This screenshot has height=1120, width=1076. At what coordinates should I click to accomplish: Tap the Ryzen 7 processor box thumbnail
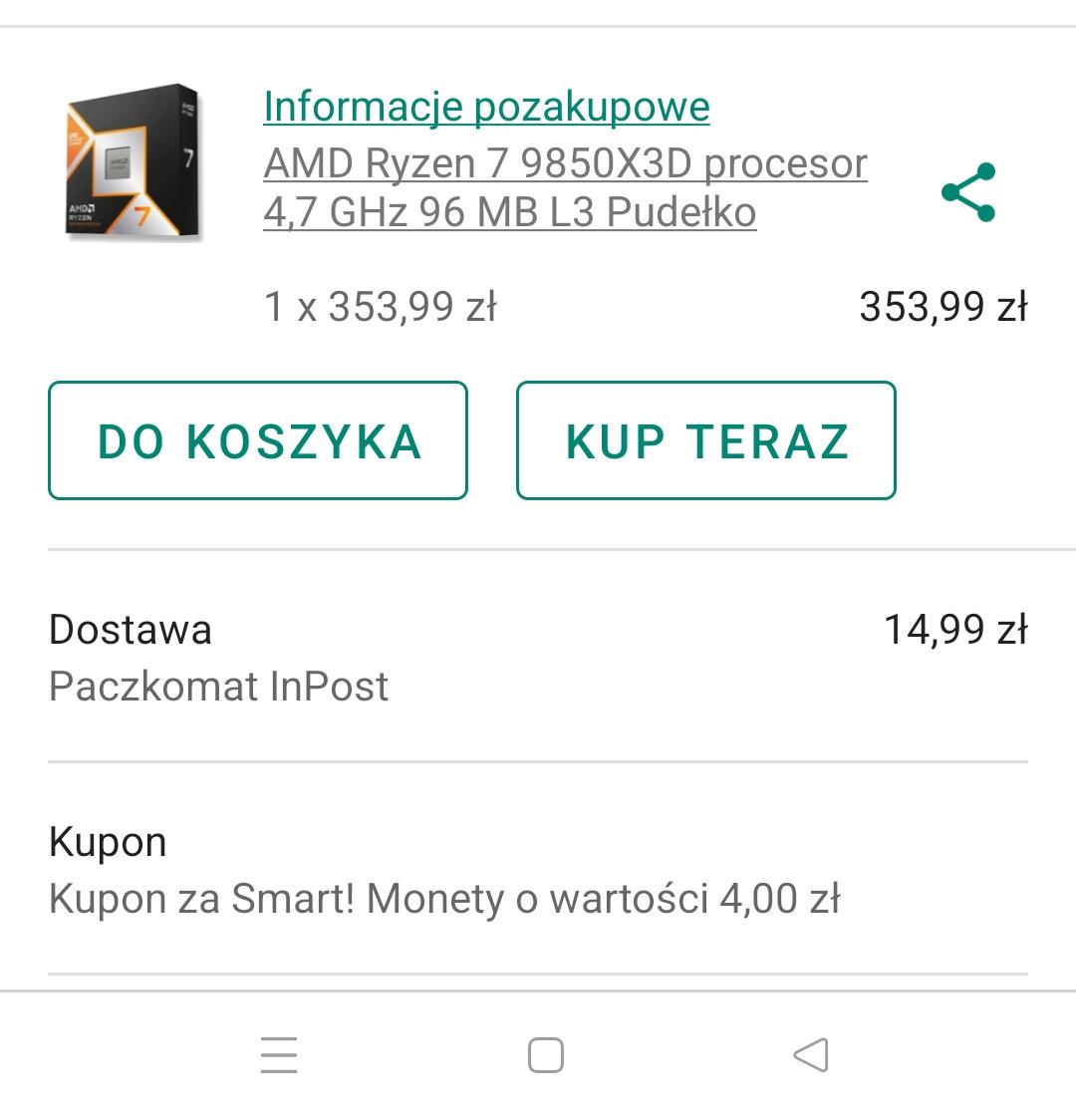point(133,162)
